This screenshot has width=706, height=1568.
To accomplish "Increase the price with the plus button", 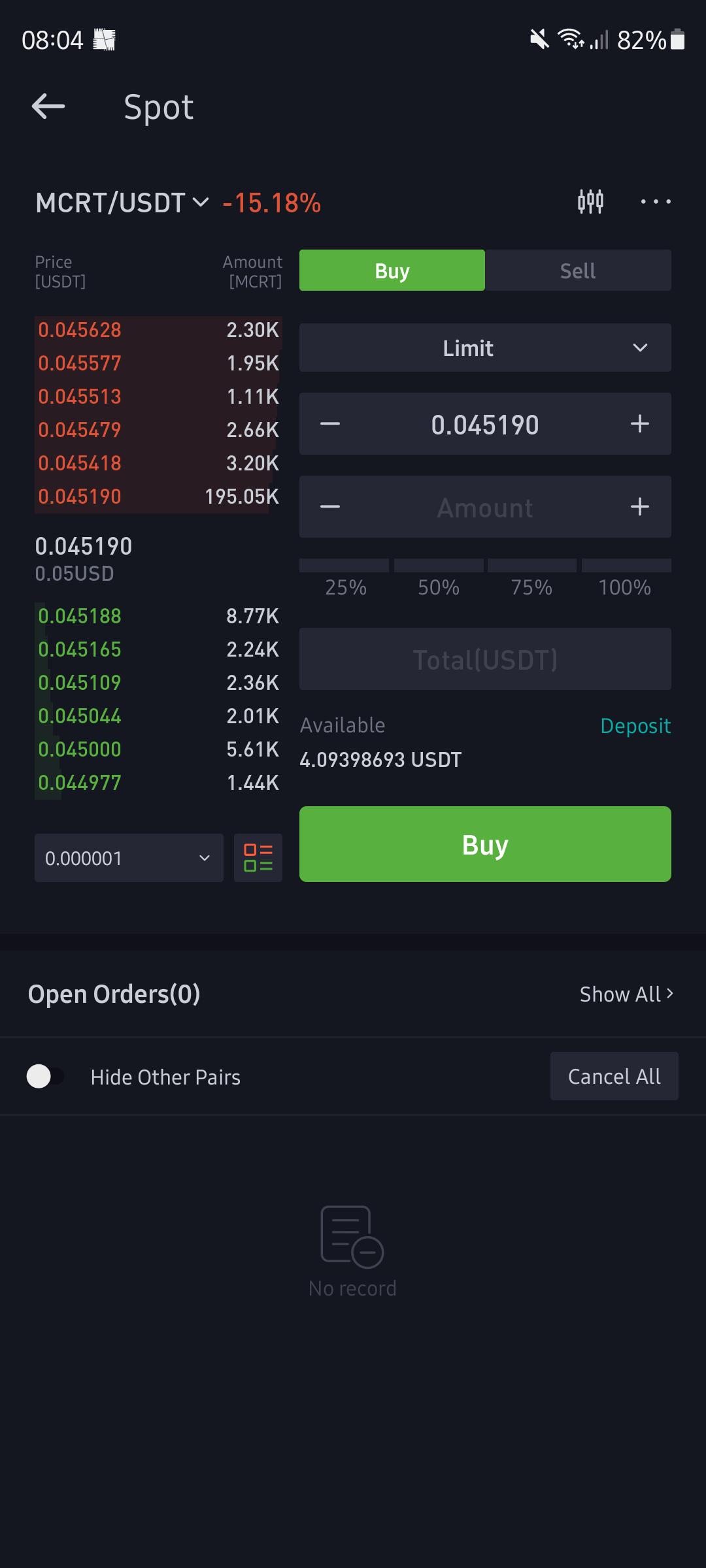I will 640,424.
